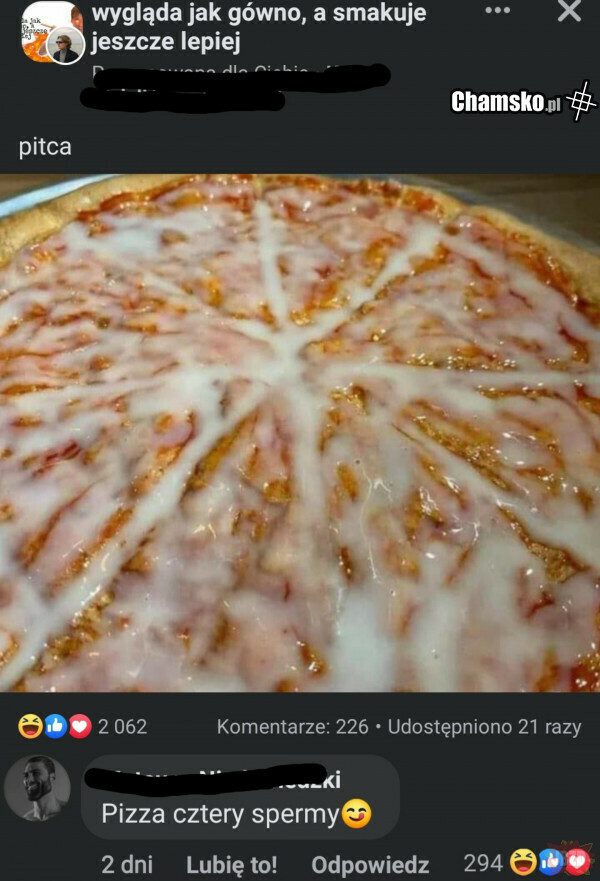Screen dimensions: 600x881
Task: Open the avatar of the "Pizza cztery spermy" commenter
Action: pyautogui.click(x=37, y=789)
